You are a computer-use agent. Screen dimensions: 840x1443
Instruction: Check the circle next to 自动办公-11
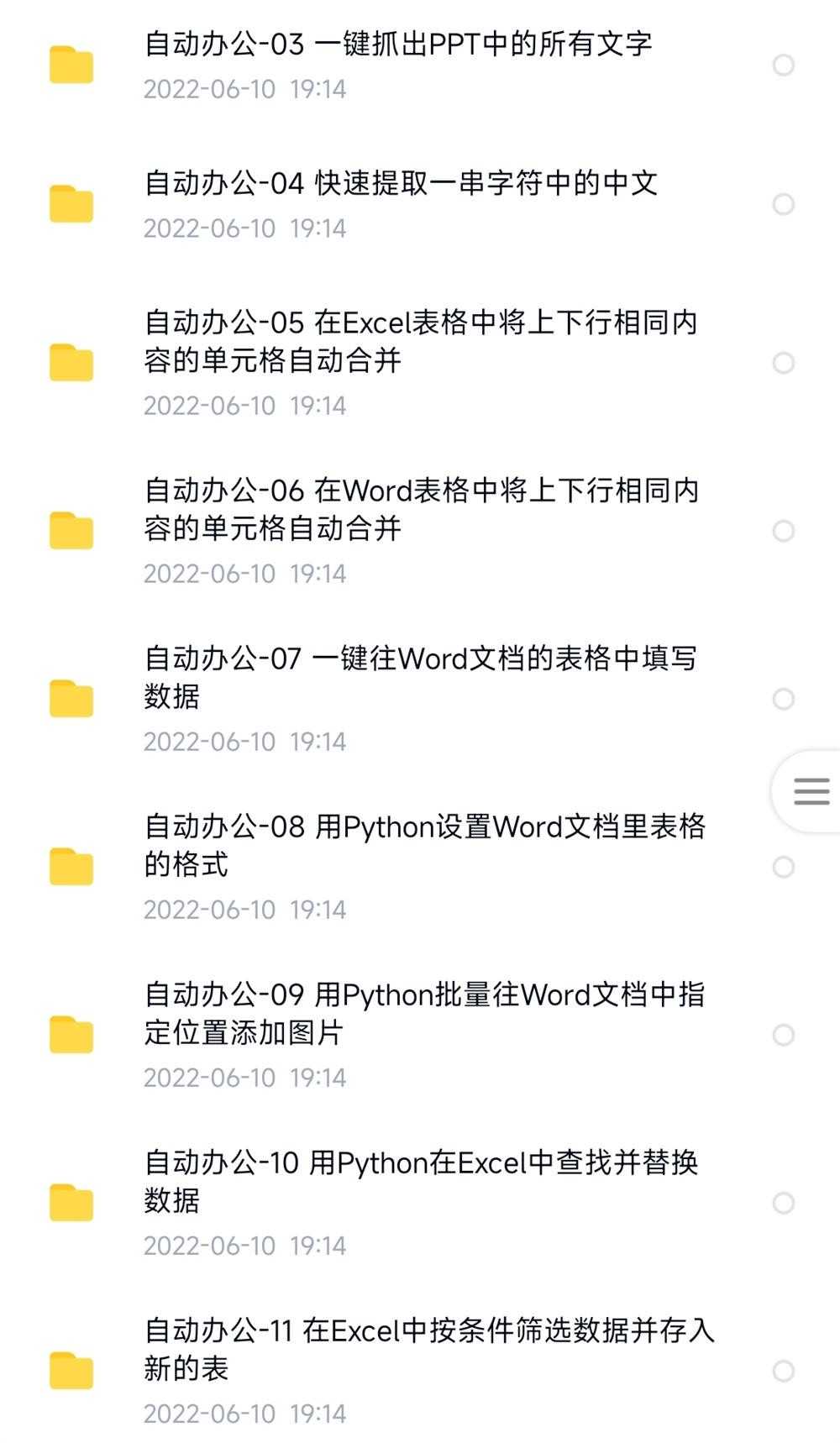[785, 1370]
